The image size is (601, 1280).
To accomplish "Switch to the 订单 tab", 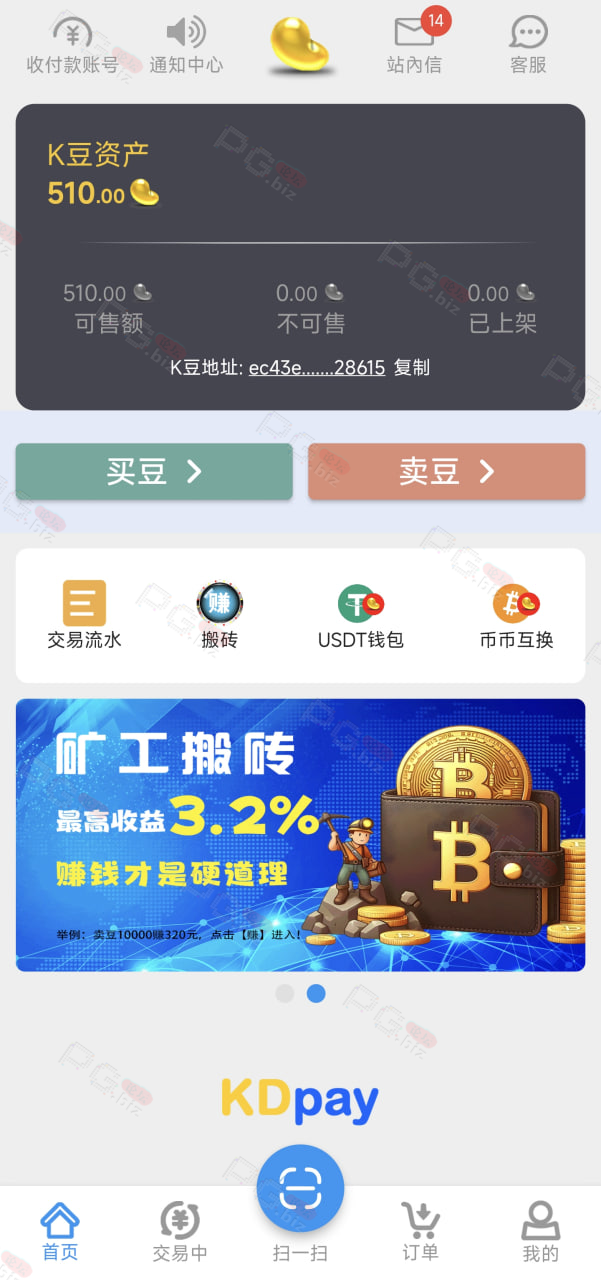I will 421,1232.
